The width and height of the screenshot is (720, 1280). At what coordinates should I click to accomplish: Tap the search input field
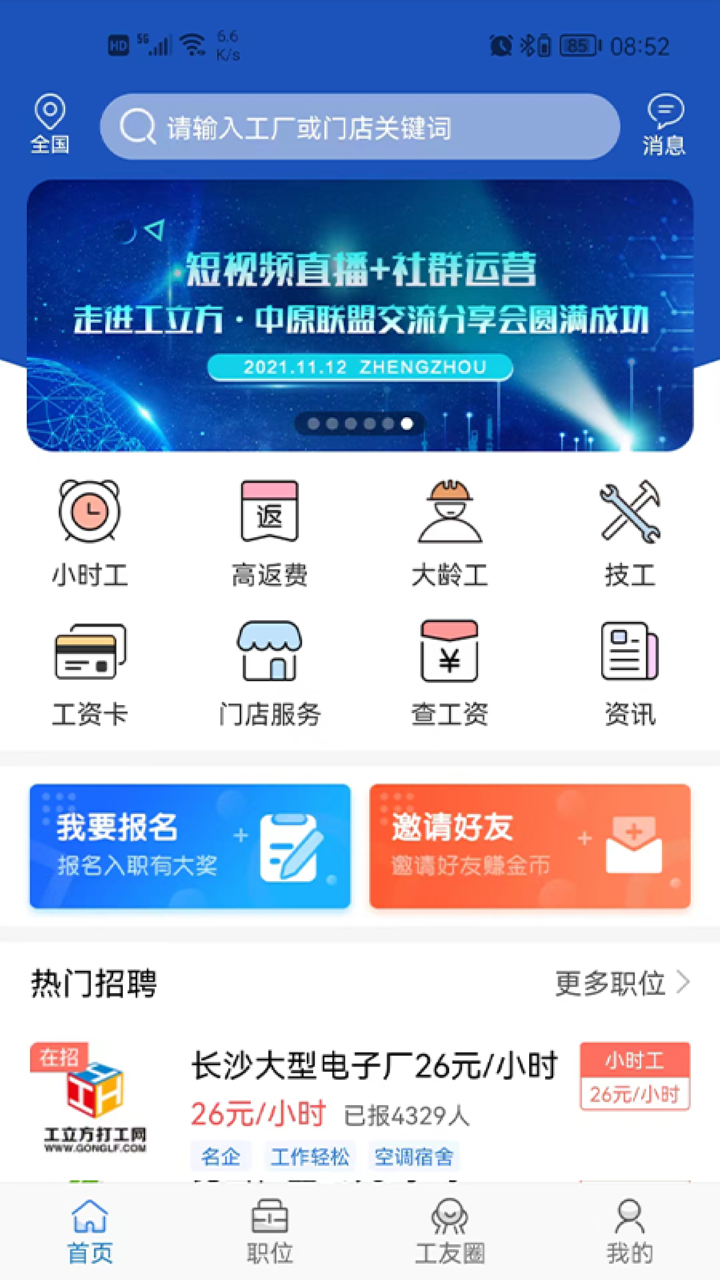pos(360,127)
